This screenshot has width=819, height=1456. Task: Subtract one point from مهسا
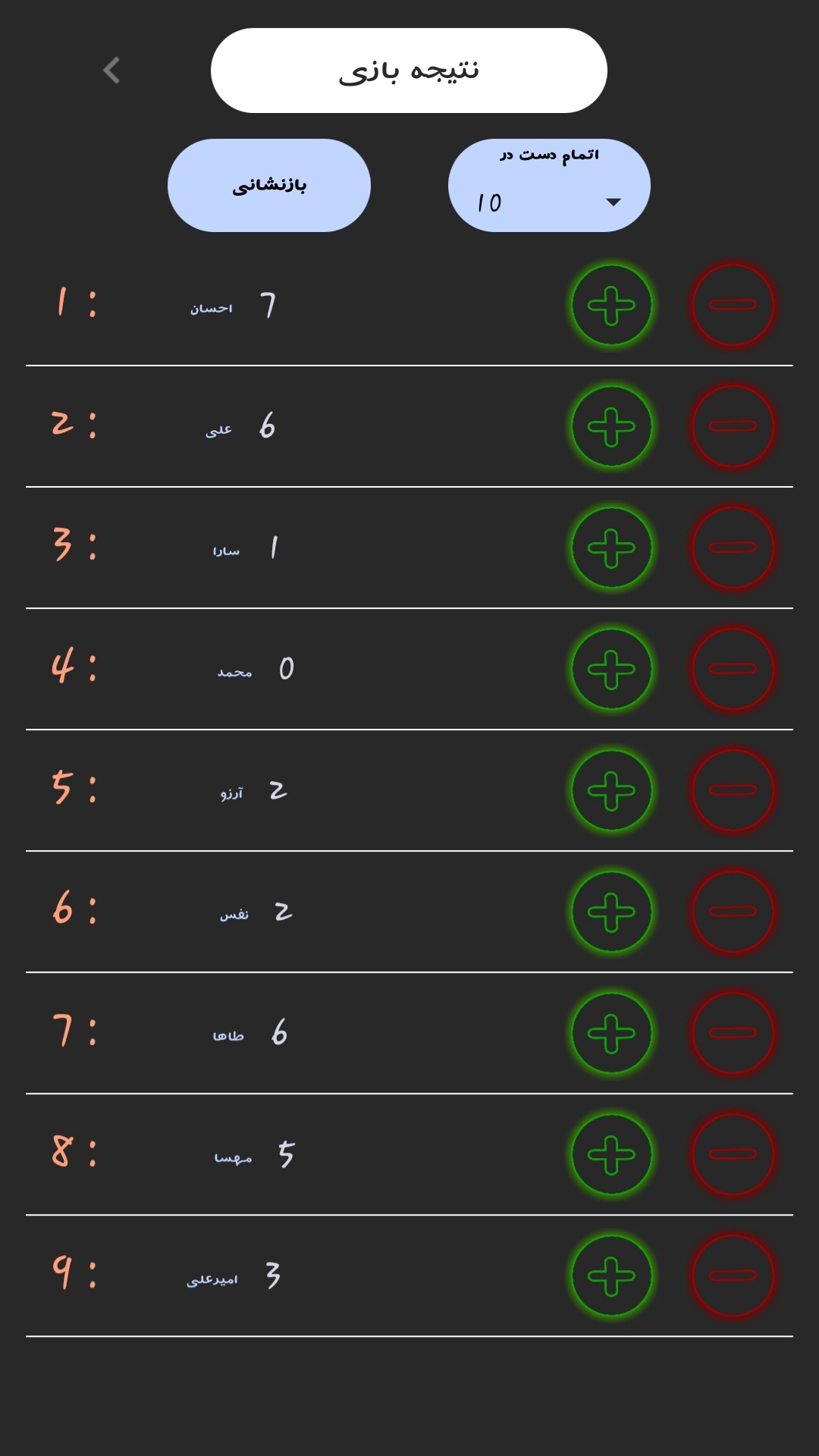coord(733,1155)
